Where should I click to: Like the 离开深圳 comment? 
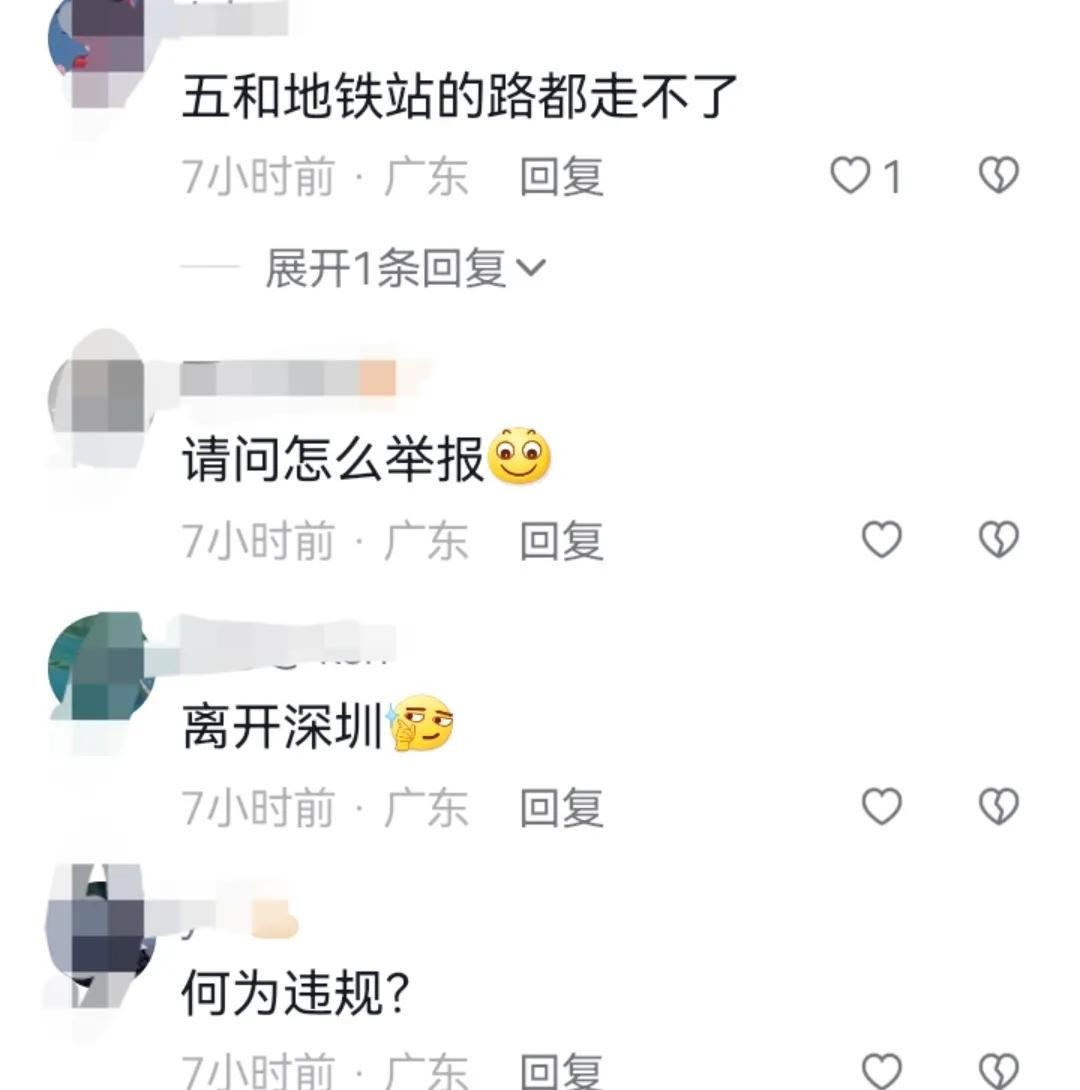[x=881, y=806]
